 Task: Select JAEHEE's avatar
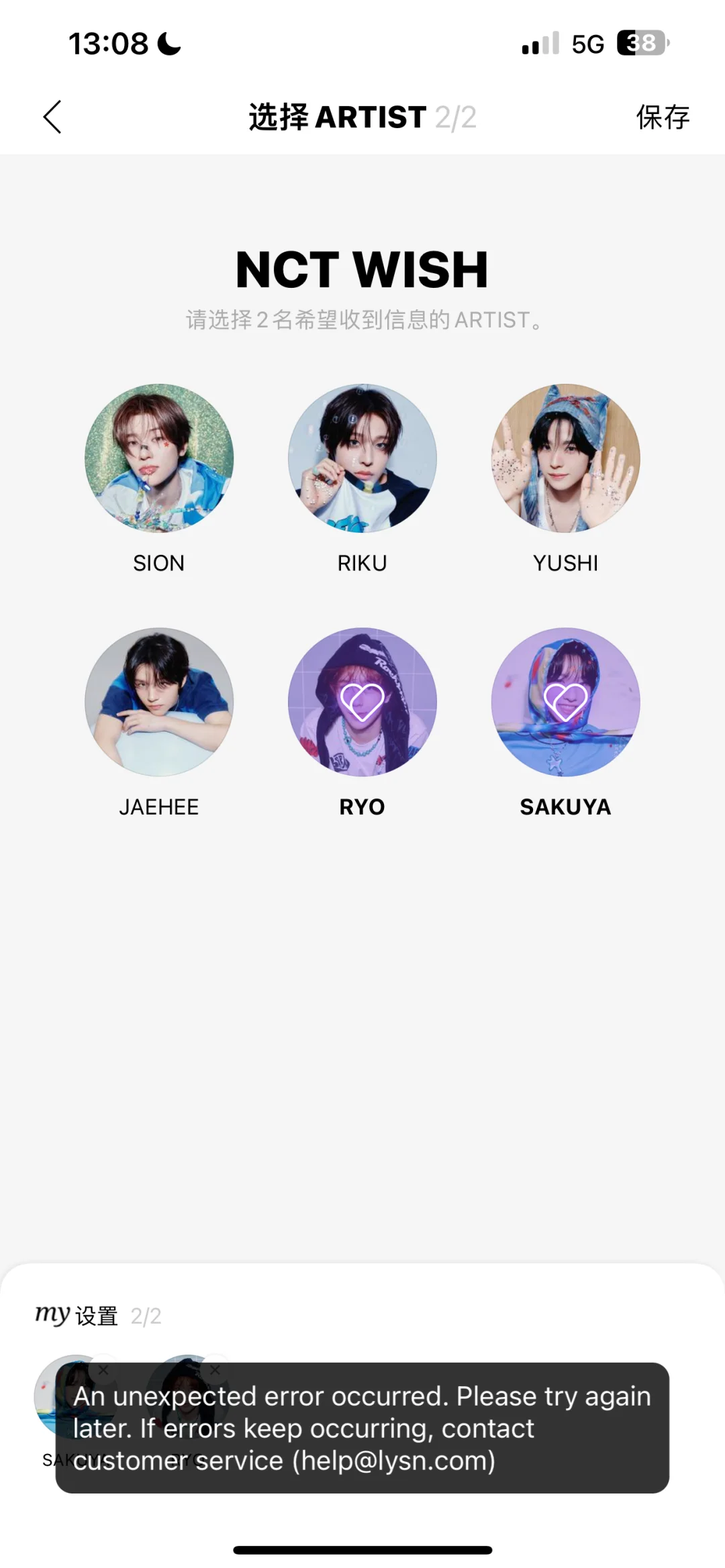click(x=159, y=702)
